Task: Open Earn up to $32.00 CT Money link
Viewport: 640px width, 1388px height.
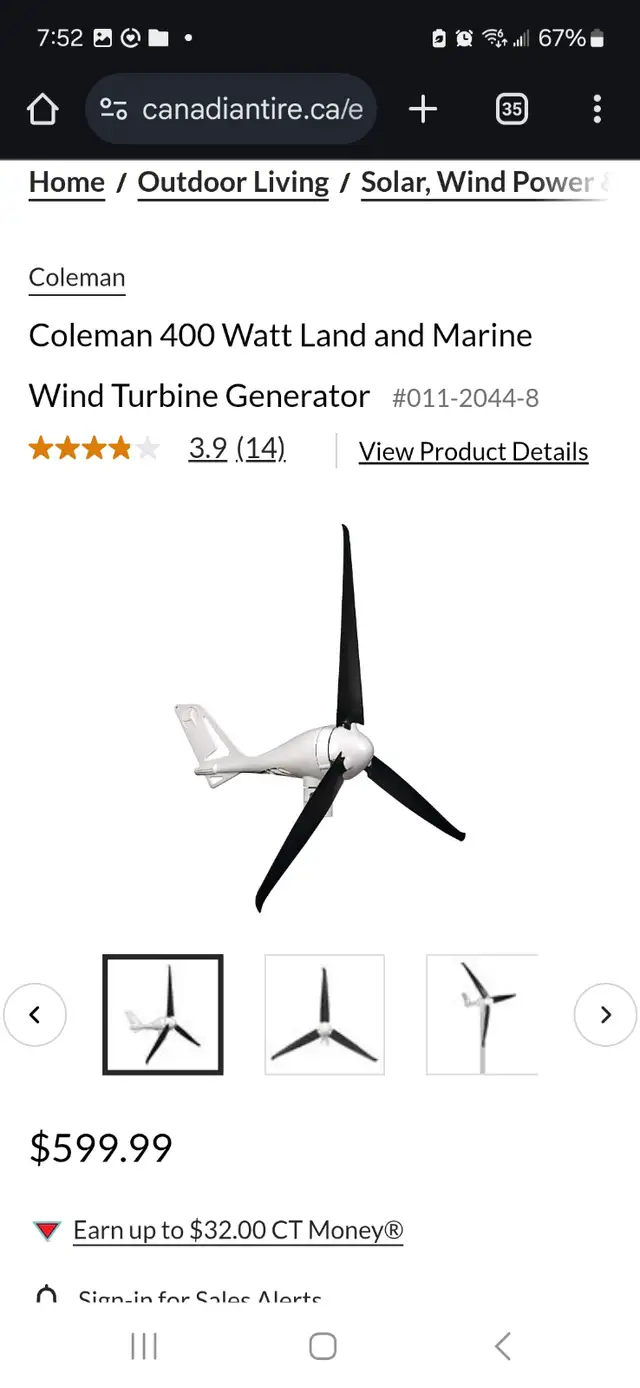Action: tap(238, 1230)
